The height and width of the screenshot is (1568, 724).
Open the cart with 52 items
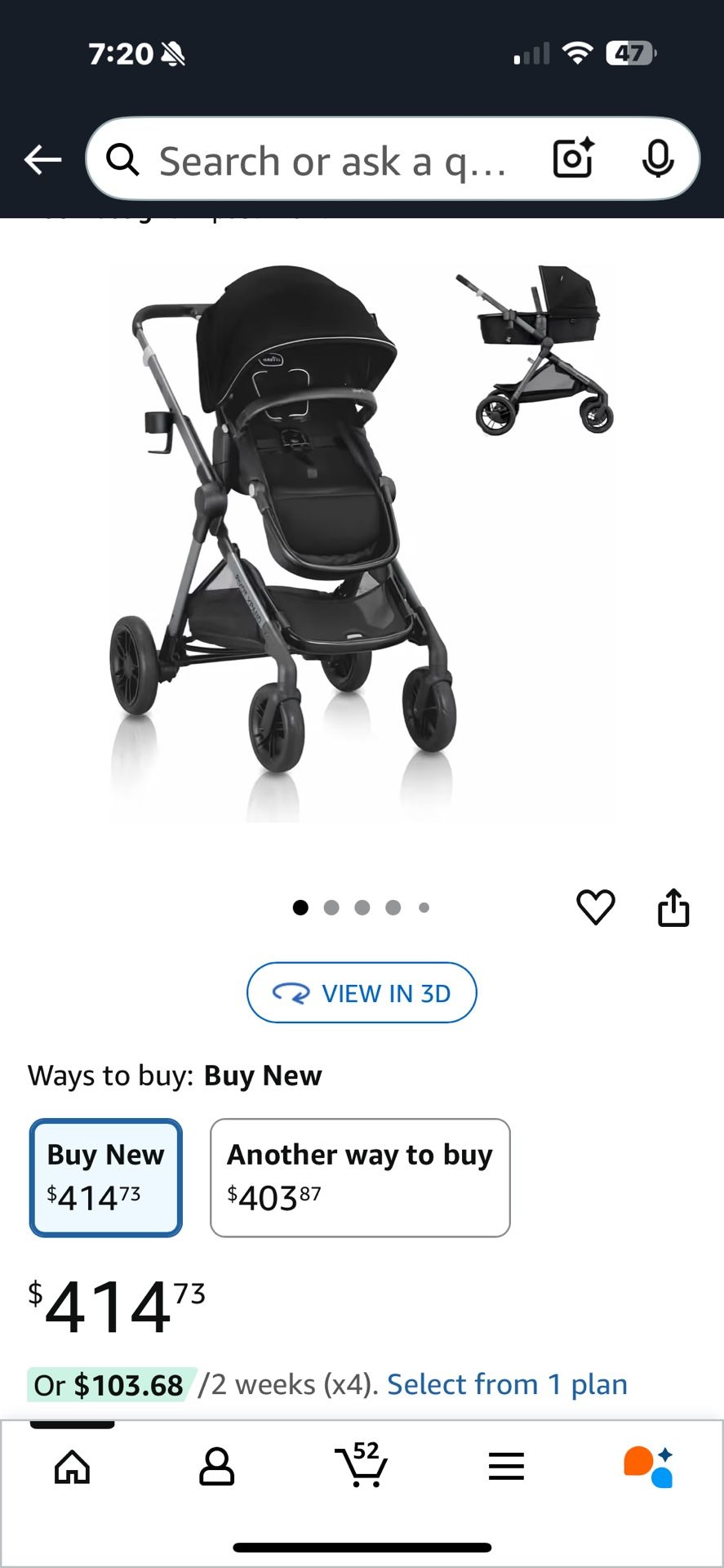click(362, 1467)
